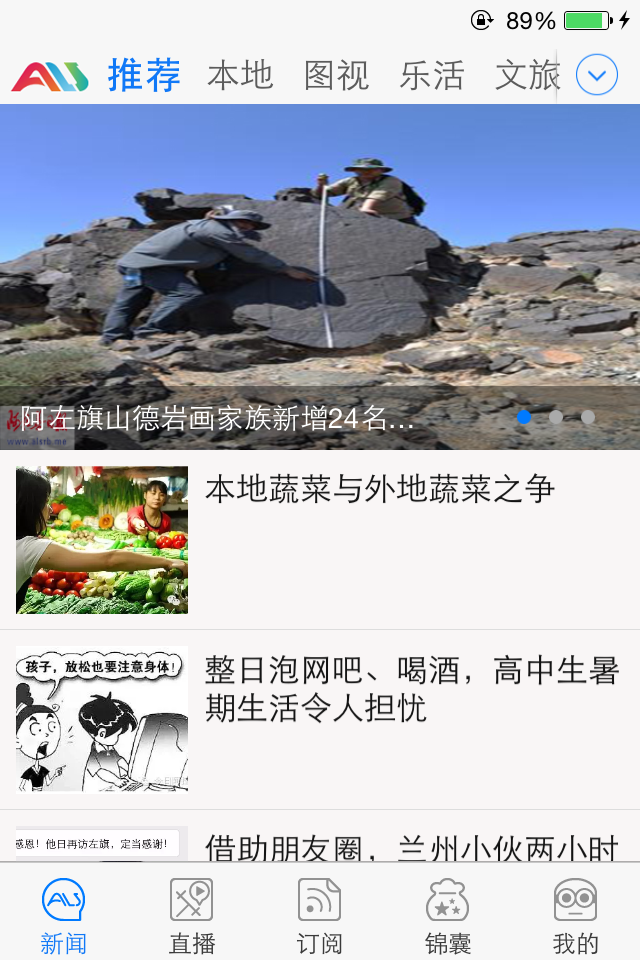Open the 我的 profile tab
The image size is (640, 960).
pyautogui.click(x=575, y=915)
